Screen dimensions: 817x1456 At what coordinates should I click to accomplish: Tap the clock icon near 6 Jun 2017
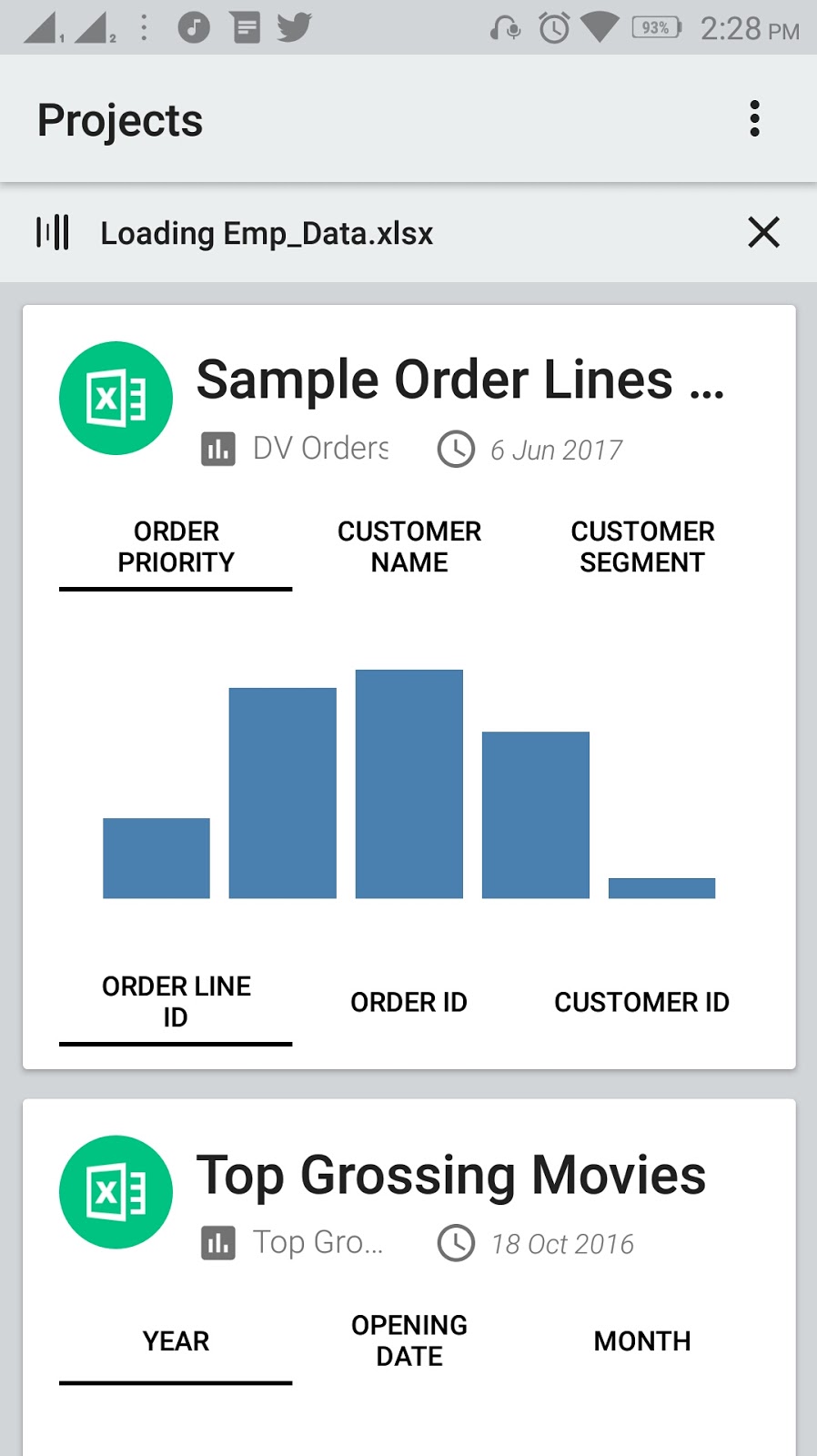click(456, 448)
